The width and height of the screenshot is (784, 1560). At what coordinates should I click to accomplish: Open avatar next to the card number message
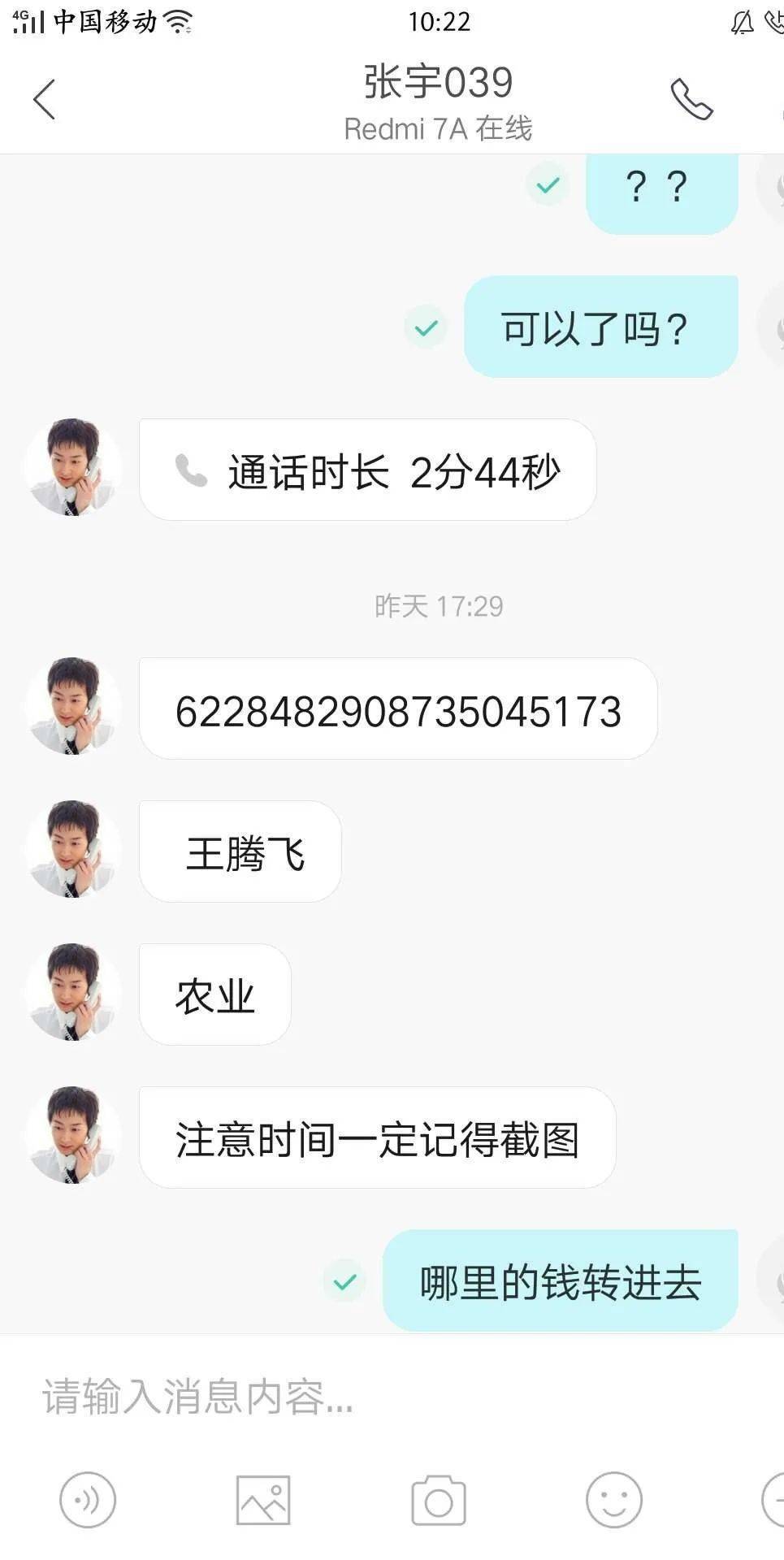[x=71, y=707]
